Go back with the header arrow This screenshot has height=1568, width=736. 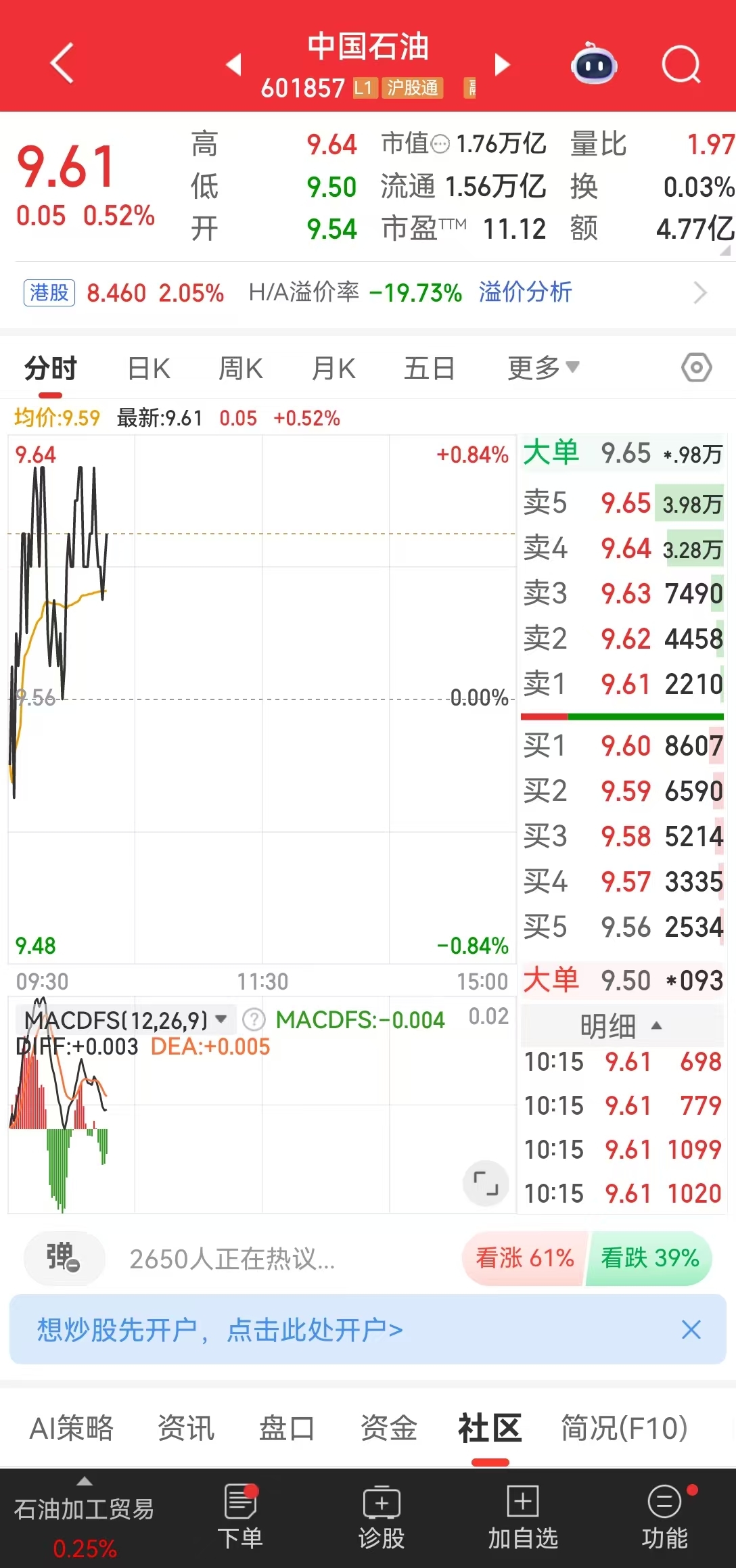[62, 64]
